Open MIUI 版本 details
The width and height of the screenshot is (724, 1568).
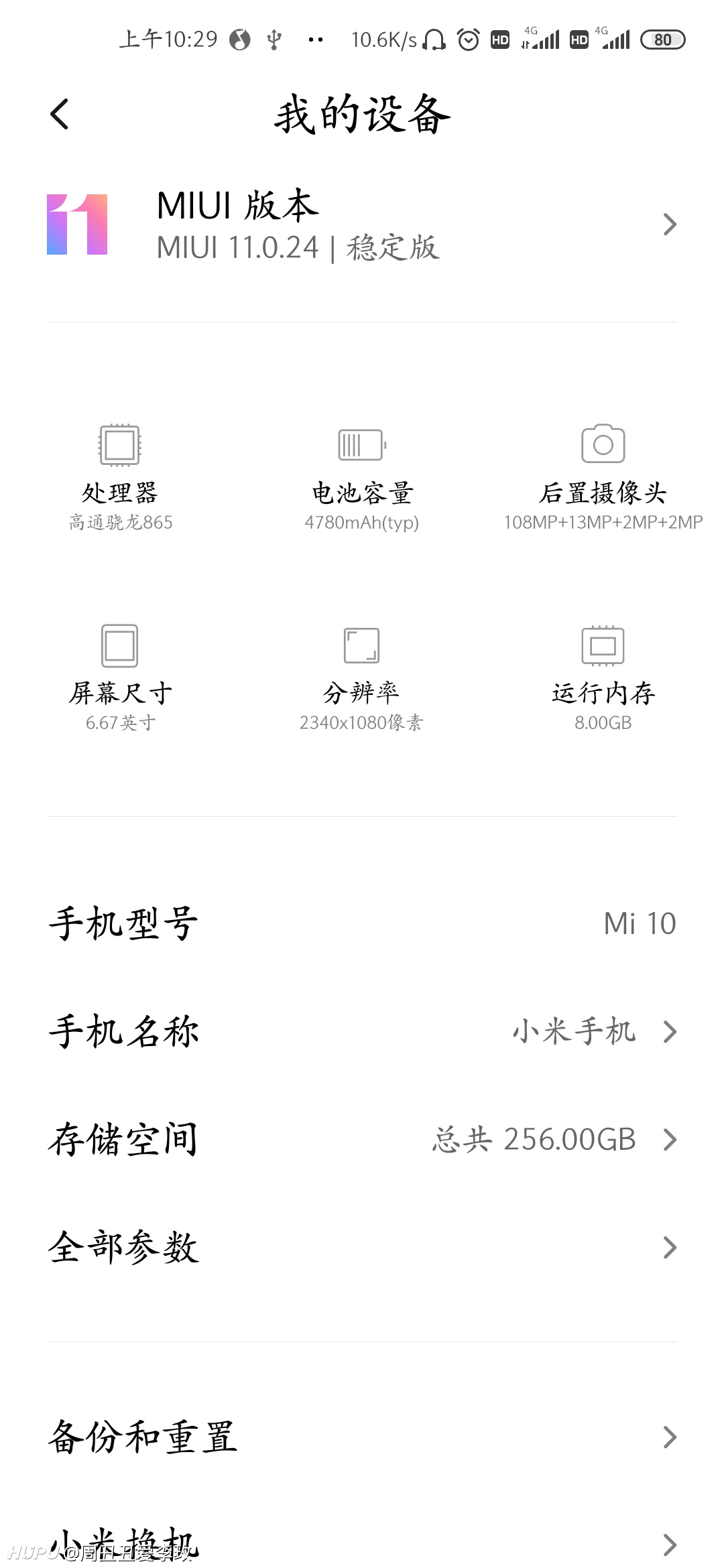pyautogui.click(x=362, y=224)
